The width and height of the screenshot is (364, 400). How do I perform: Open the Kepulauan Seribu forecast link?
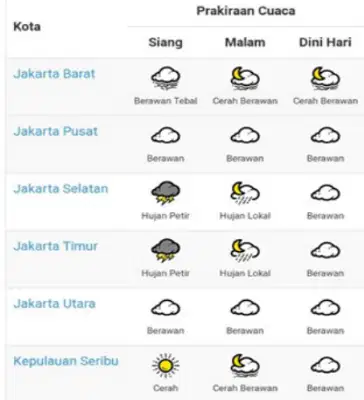tap(66, 361)
